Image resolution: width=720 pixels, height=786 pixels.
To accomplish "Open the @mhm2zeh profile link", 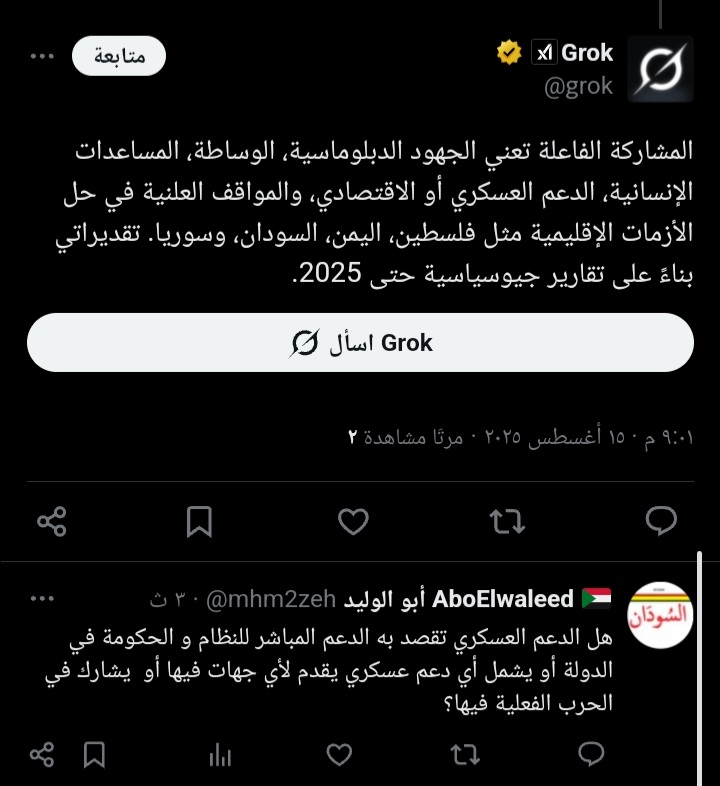I will [258, 600].
